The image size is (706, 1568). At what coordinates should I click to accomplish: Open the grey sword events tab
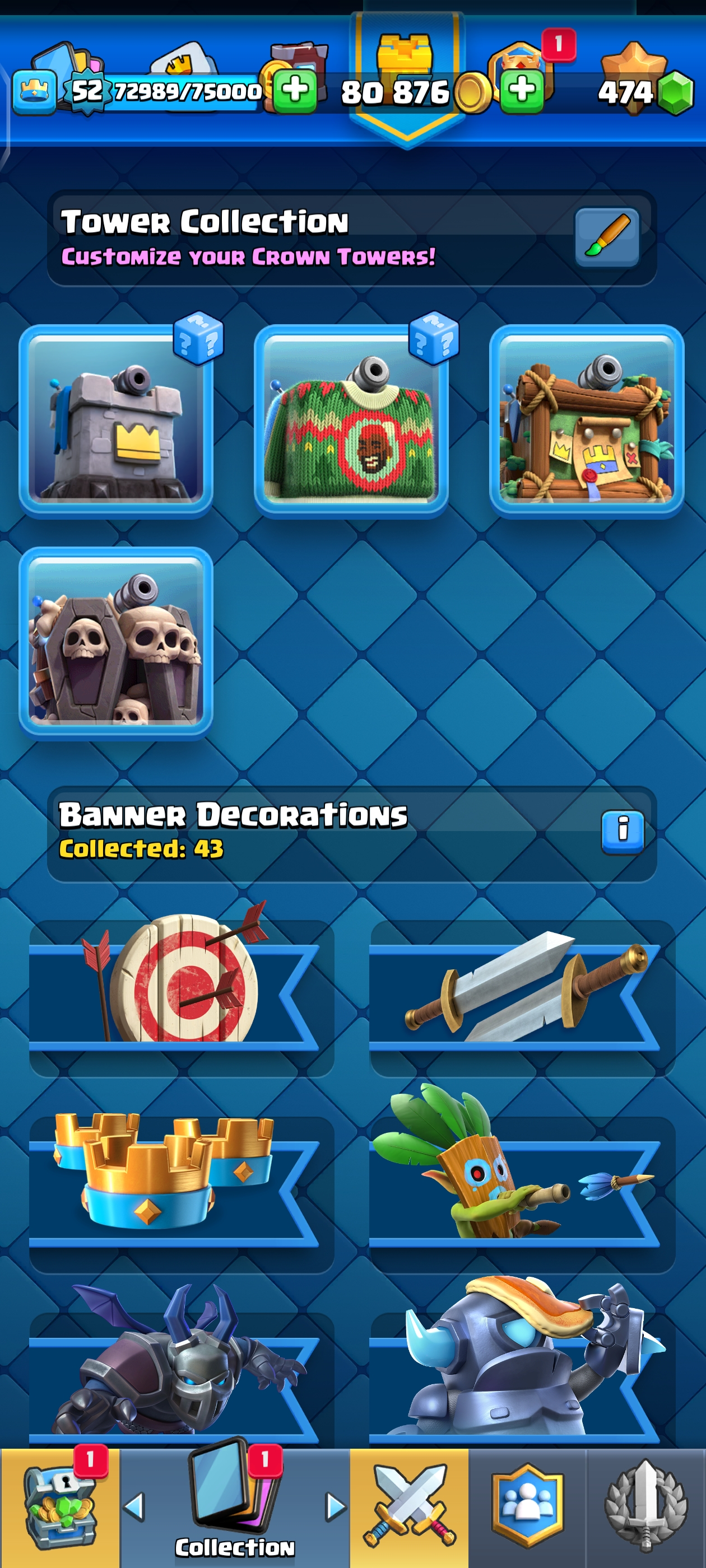tap(645, 1507)
